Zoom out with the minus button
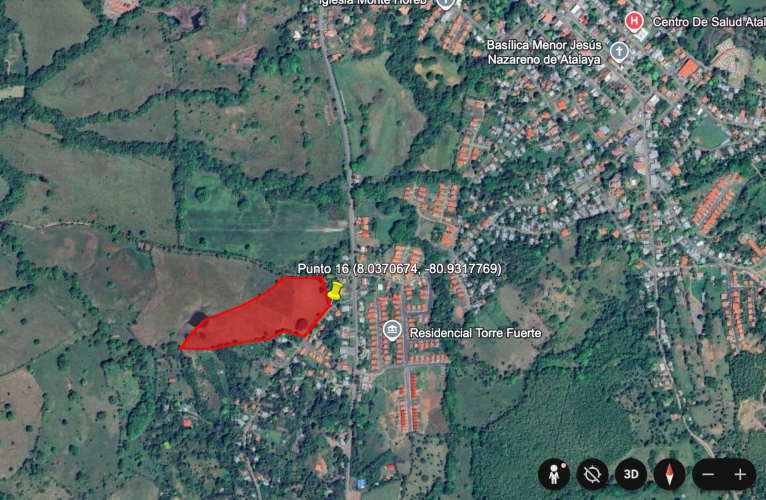 coord(708,474)
